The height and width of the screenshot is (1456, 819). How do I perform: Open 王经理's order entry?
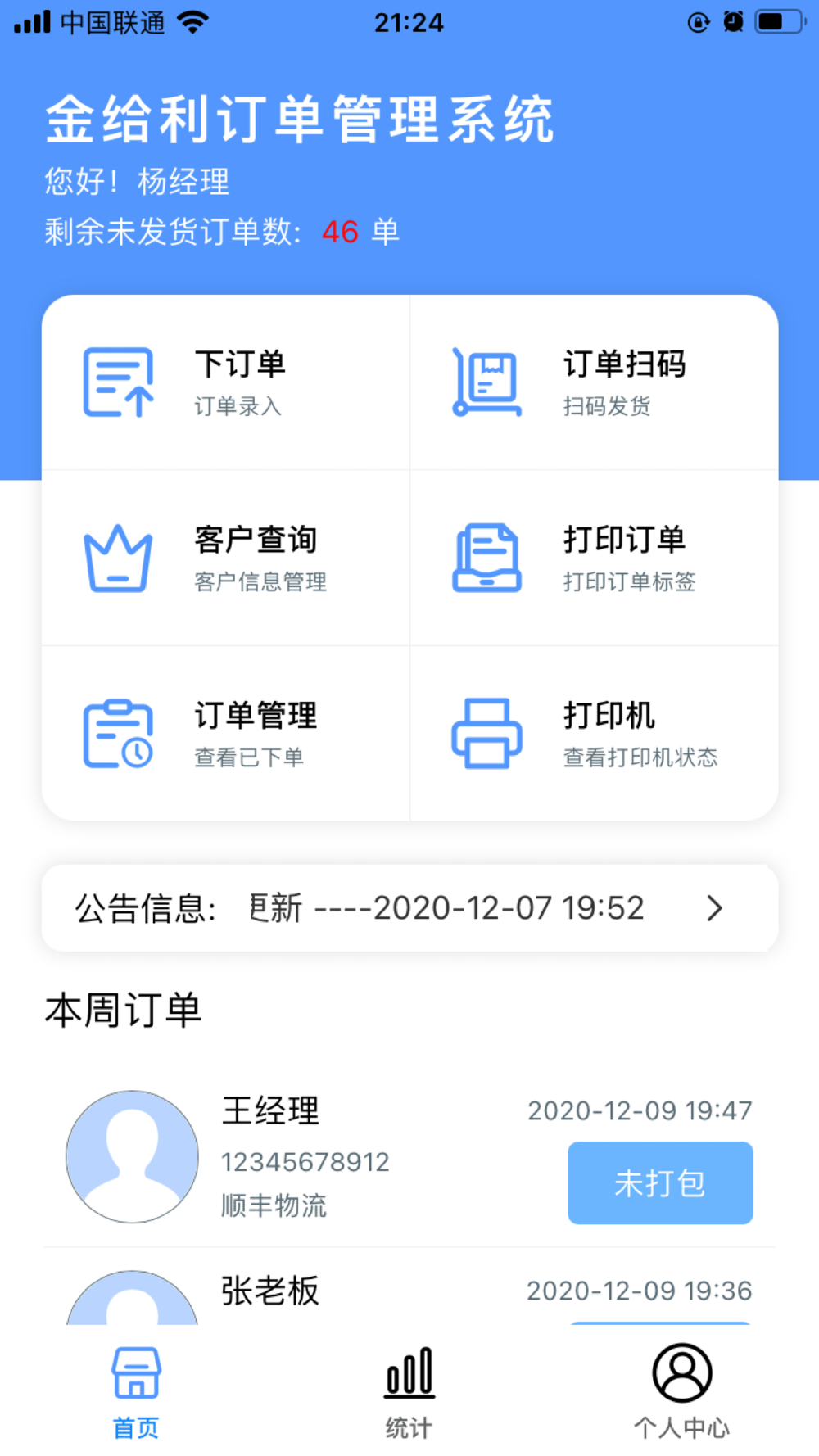[409, 1156]
